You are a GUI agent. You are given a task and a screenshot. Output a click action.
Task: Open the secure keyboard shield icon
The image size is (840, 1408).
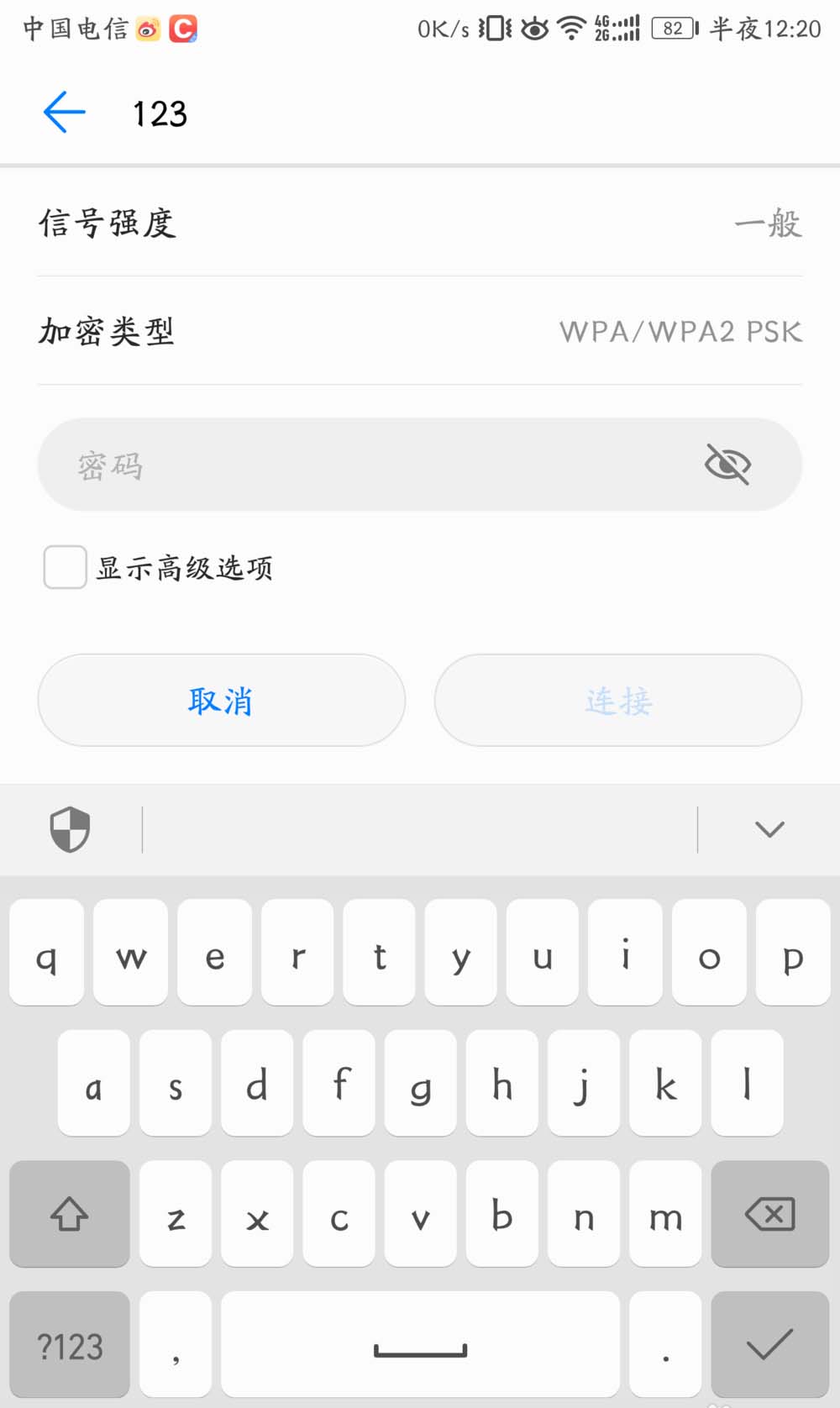(70, 829)
